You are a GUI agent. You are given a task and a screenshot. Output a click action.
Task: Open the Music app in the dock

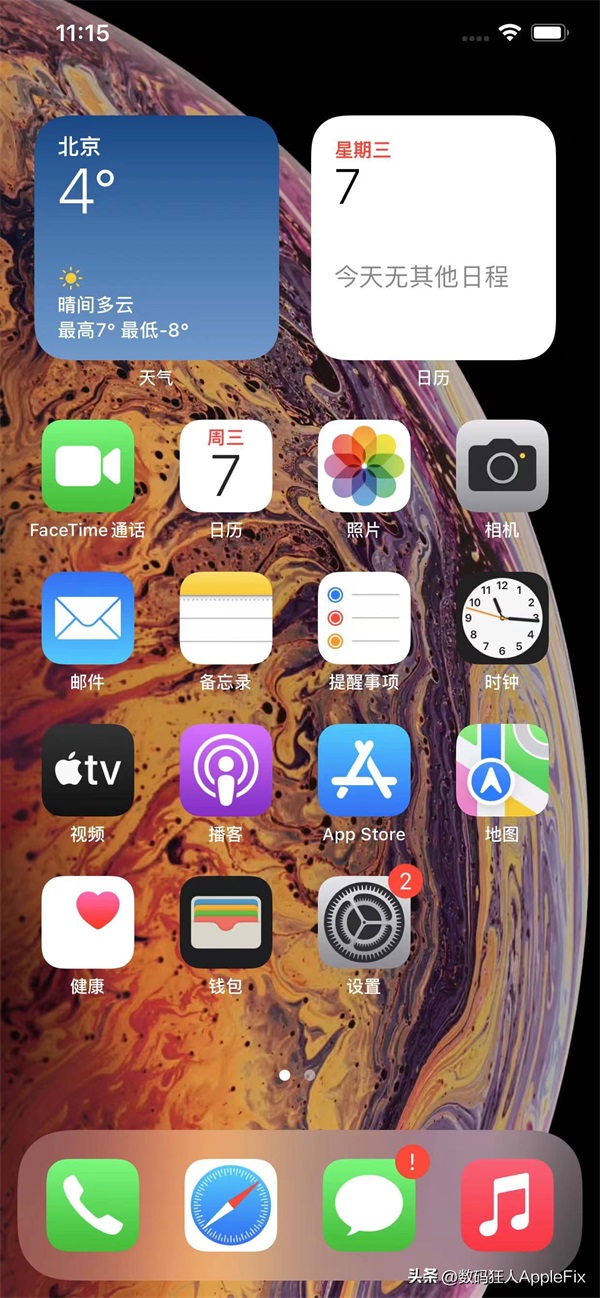(x=507, y=1205)
